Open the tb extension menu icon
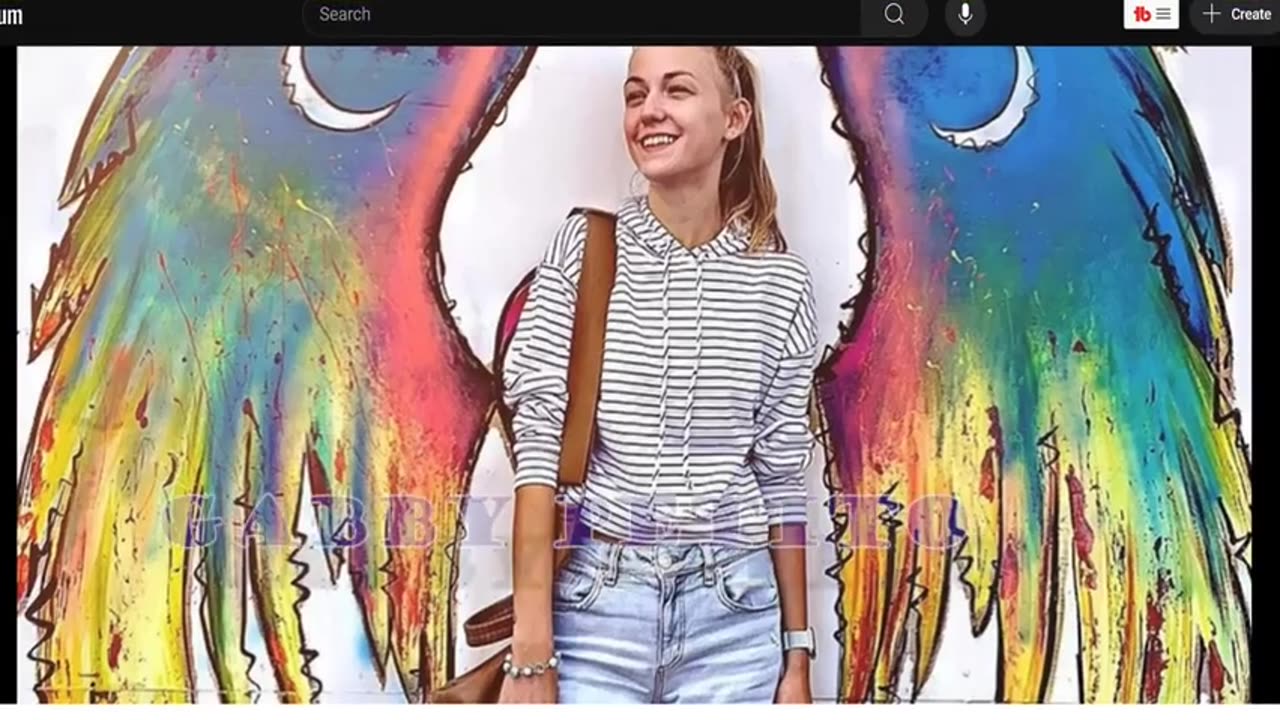This screenshot has width=1280, height=720. [x=1151, y=14]
